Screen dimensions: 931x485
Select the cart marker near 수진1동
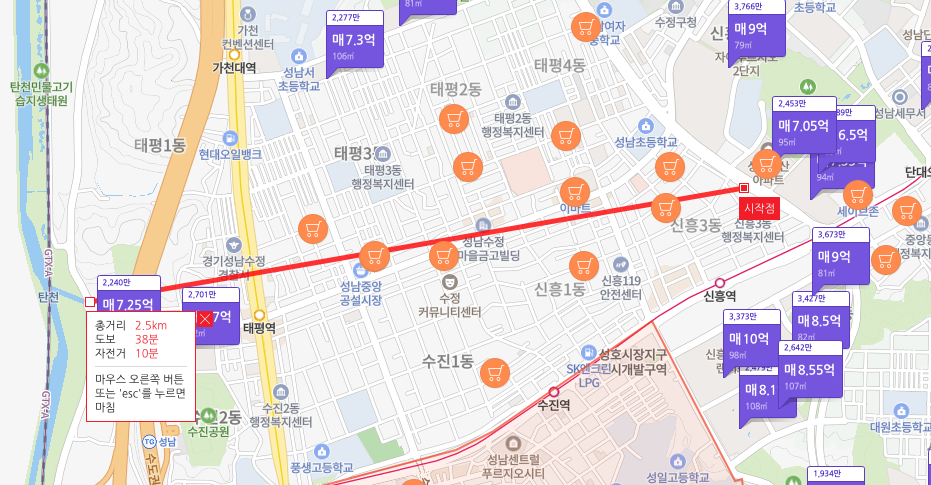tap(491, 374)
